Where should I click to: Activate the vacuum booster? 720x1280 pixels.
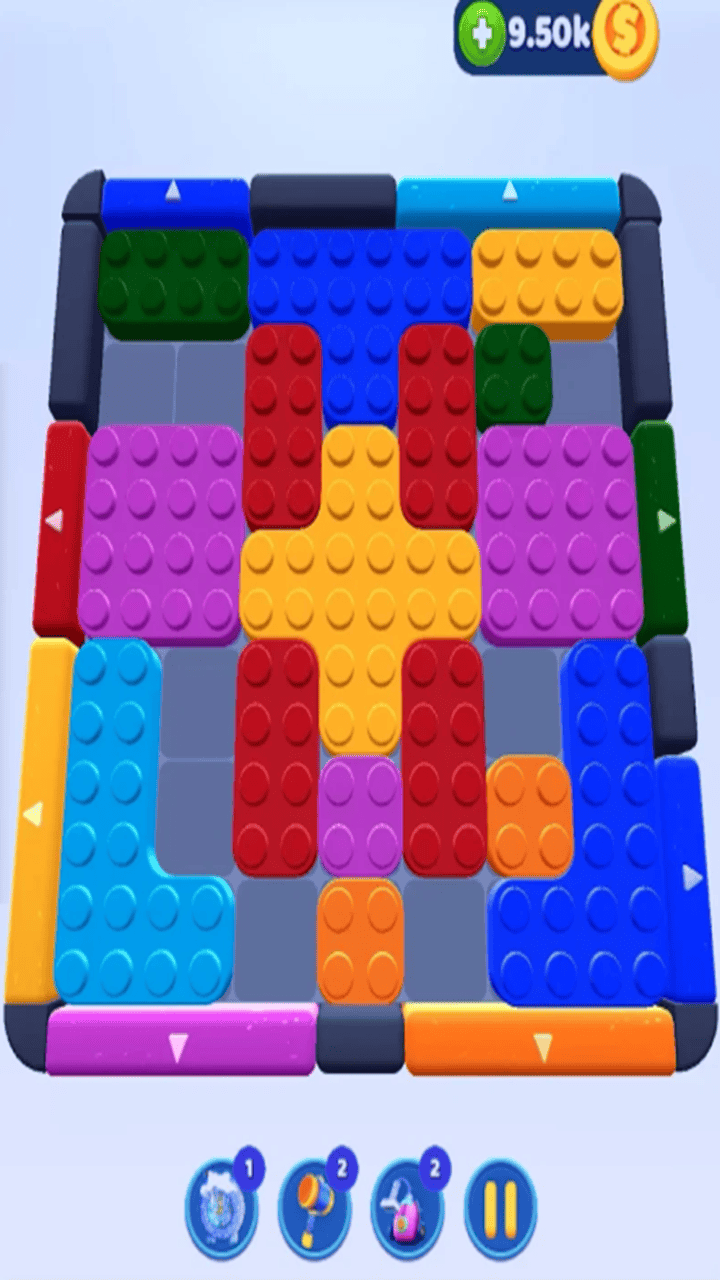pyautogui.click(x=407, y=1208)
